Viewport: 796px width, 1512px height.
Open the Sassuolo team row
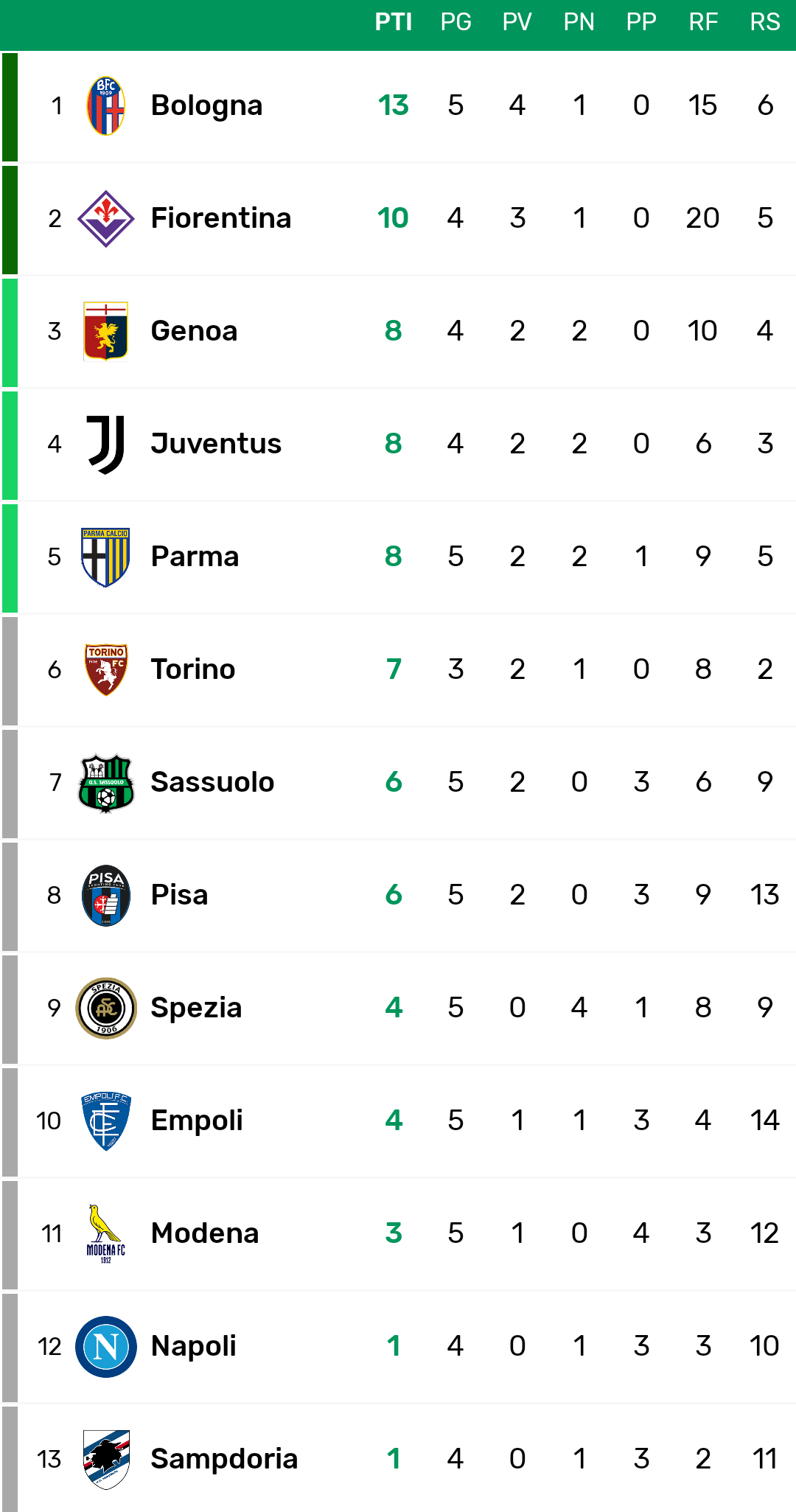[x=398, y=783]
